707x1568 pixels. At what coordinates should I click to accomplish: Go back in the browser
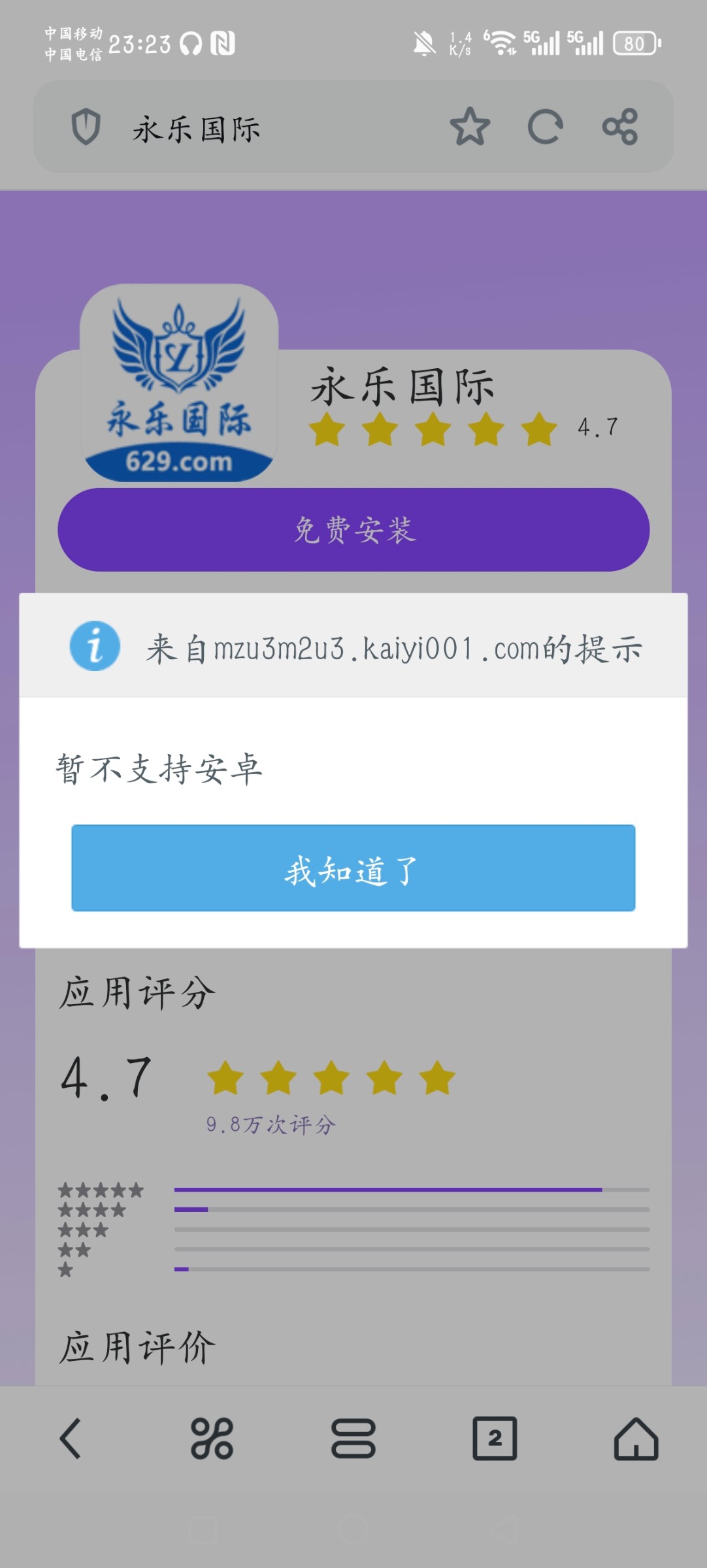click(71, 1438)
